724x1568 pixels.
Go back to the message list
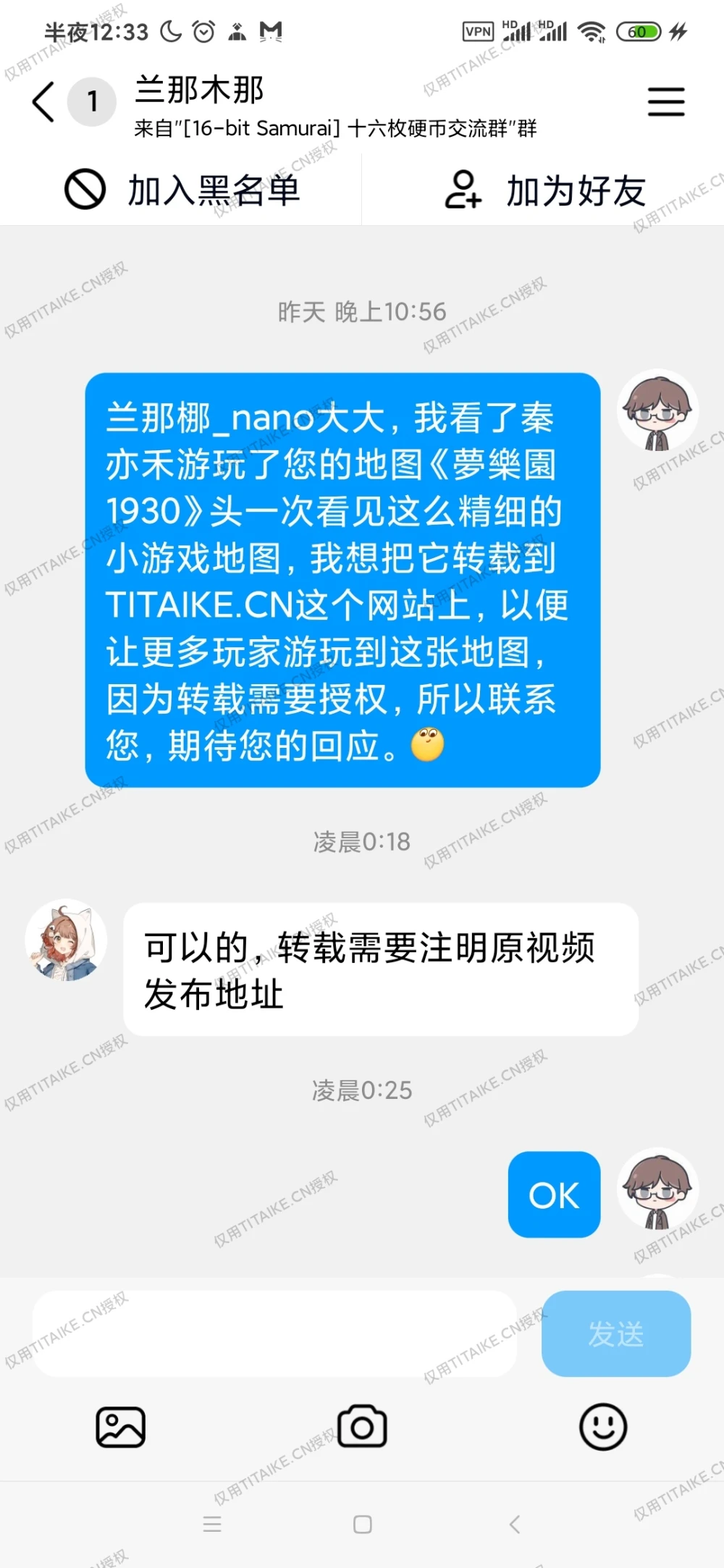point(43,101)
